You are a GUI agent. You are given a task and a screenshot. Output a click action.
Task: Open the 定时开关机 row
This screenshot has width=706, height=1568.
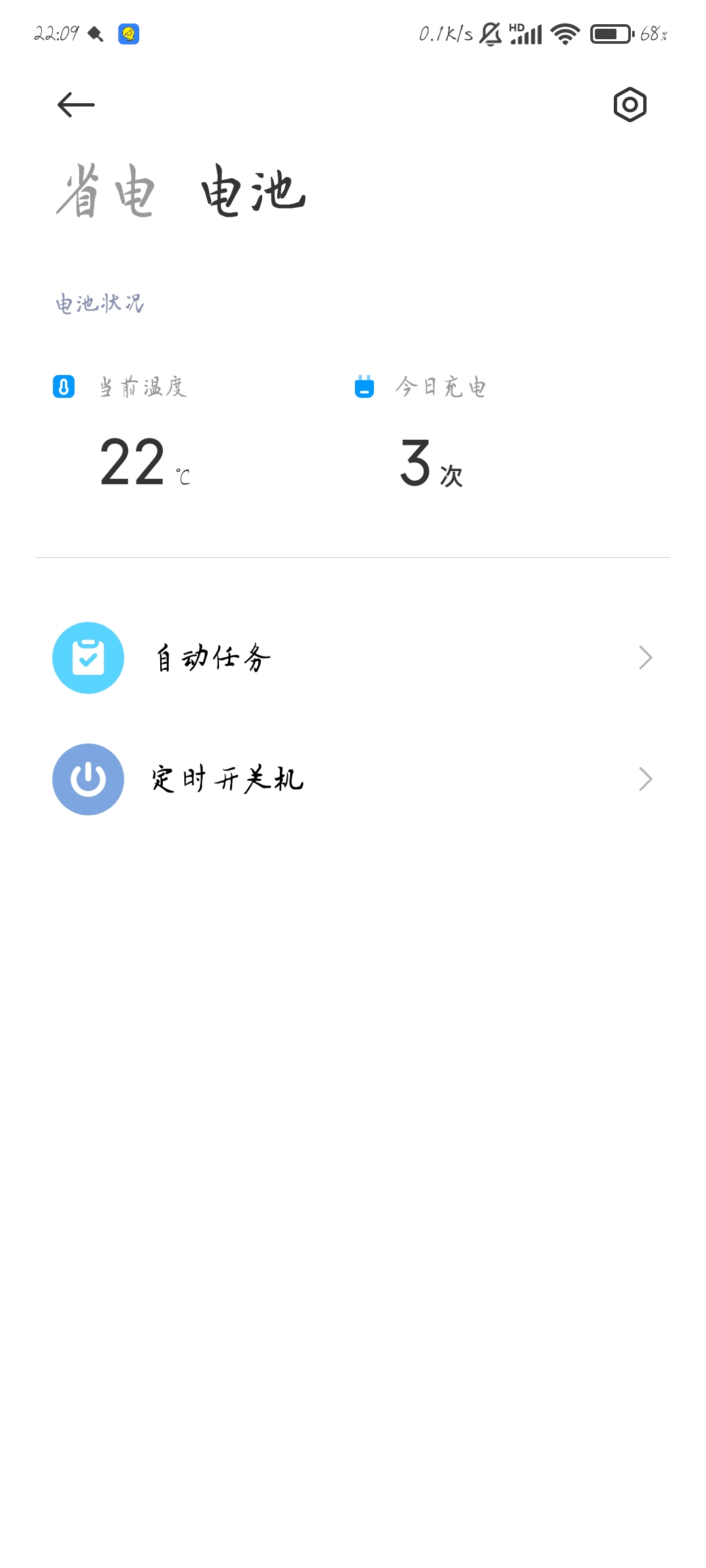pyautogui.click(x=353, y=779)
